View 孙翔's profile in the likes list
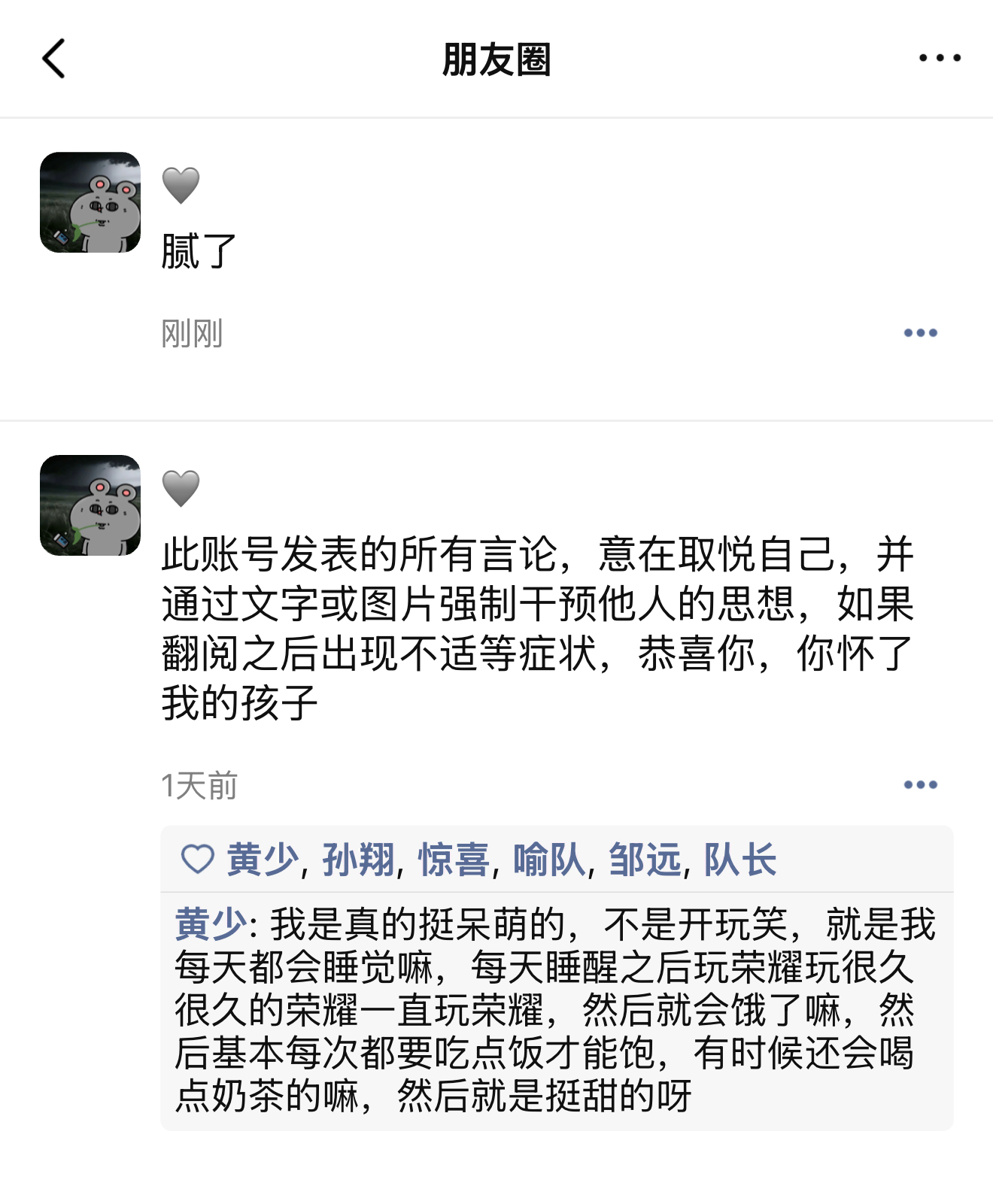993x1204 pixels. tap(358, 860)
